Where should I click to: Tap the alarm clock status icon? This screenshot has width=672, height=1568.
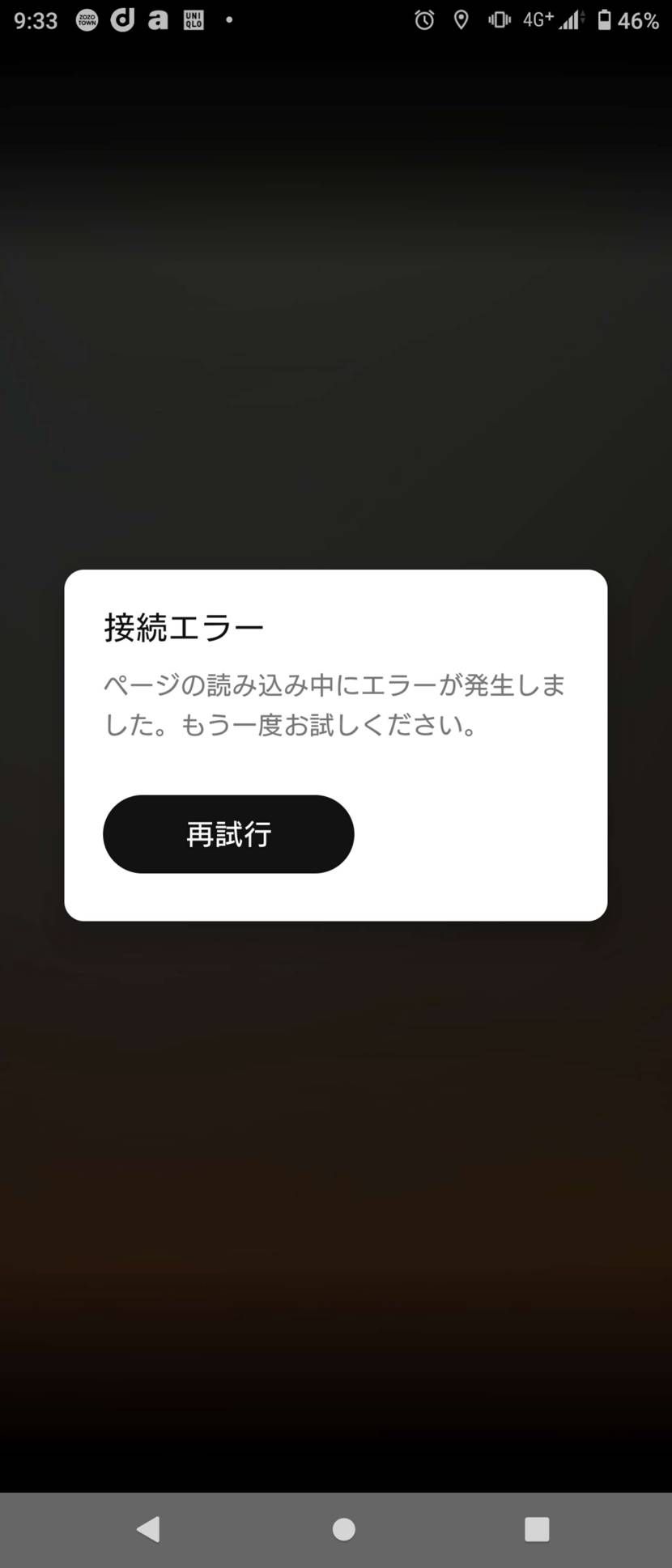[423, 19]
